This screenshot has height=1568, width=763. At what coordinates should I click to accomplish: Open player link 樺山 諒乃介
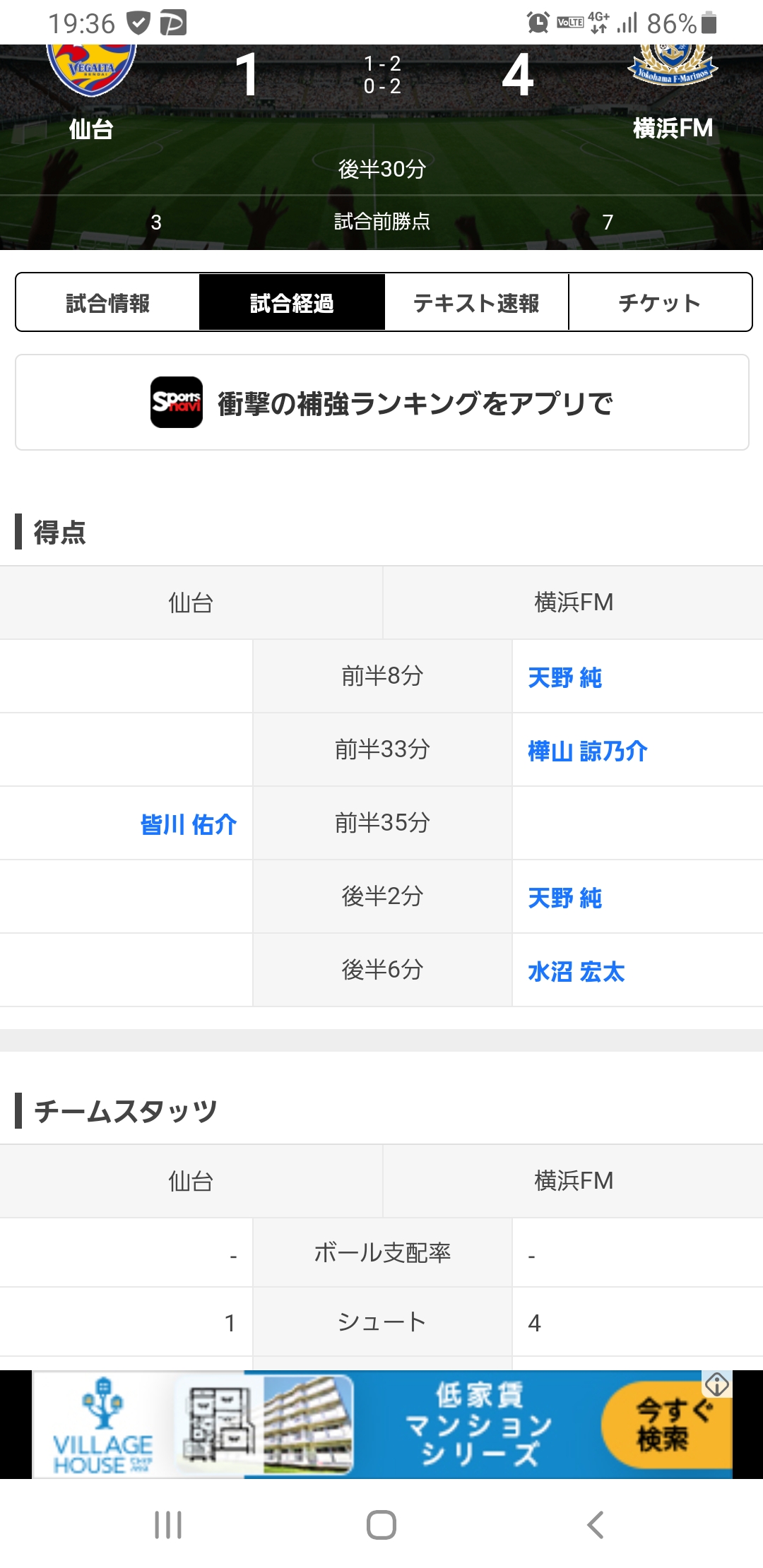coord(587,751)
